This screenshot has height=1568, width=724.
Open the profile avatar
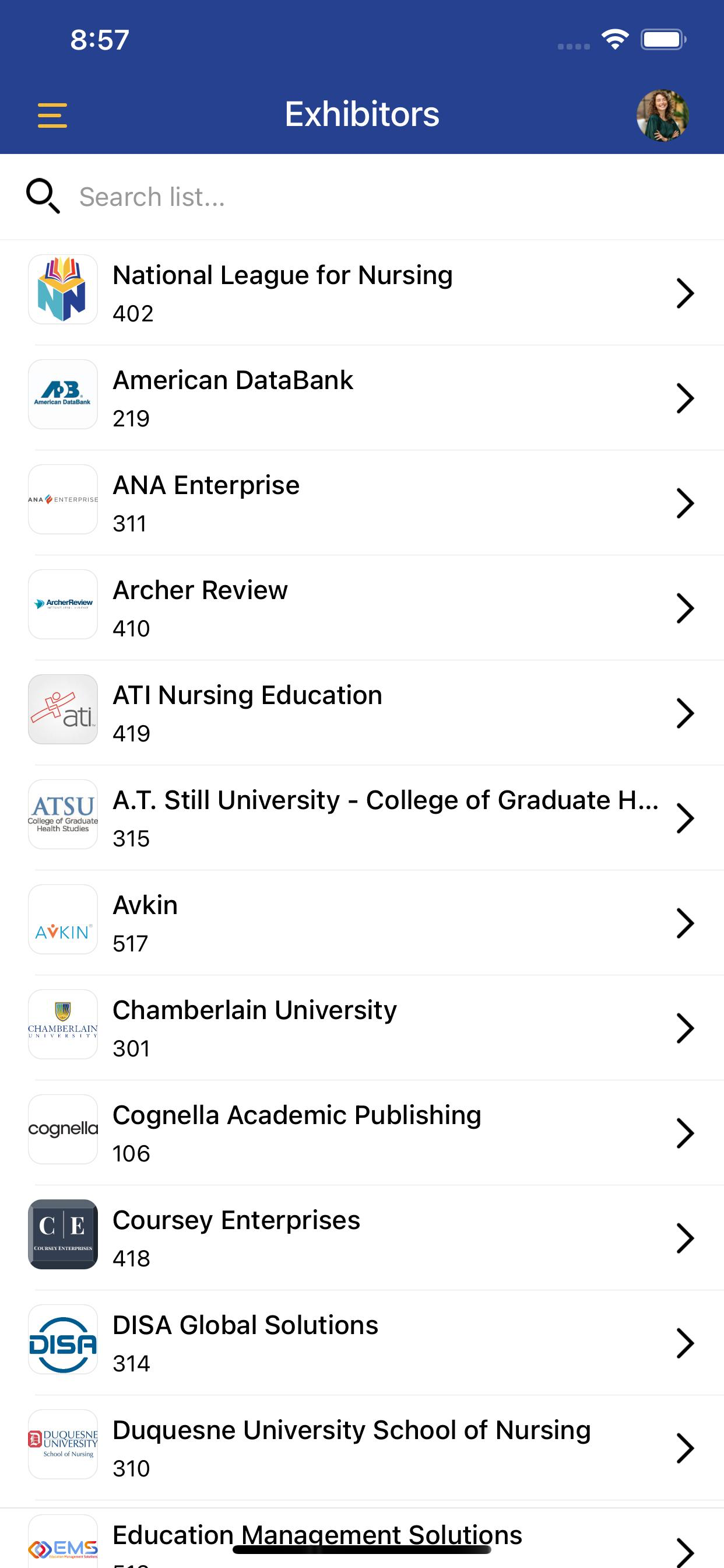coord(663,116)
